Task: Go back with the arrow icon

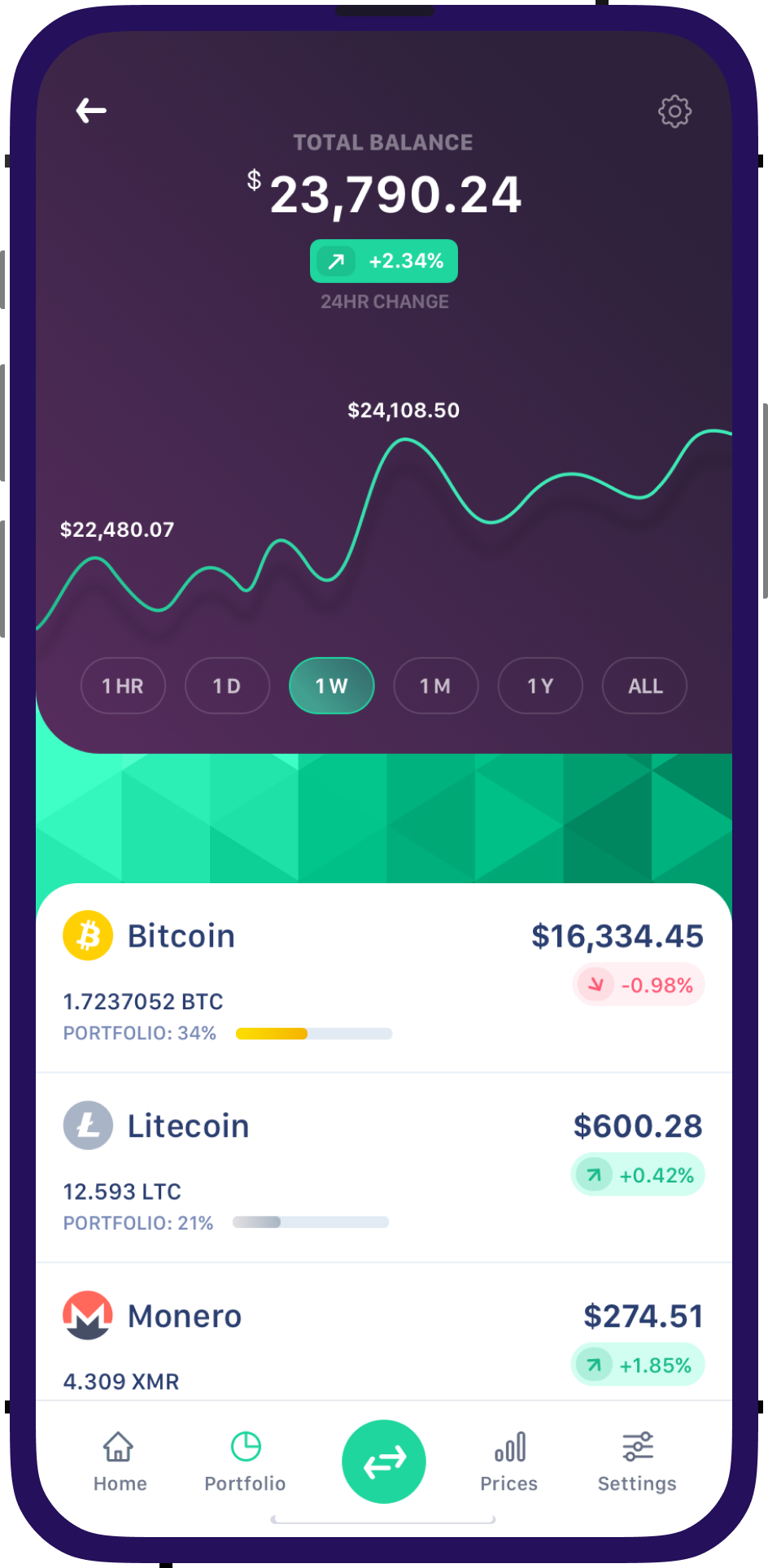Action: (91, 111)
